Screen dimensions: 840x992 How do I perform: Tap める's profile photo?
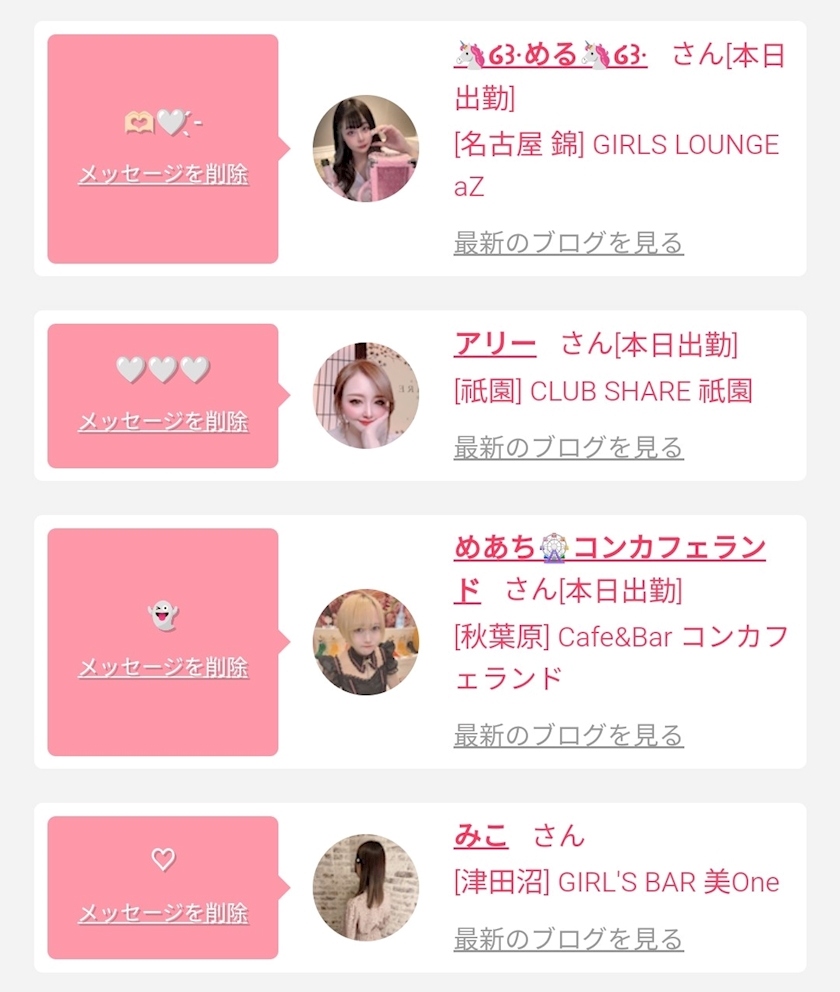tap(366, 149)
